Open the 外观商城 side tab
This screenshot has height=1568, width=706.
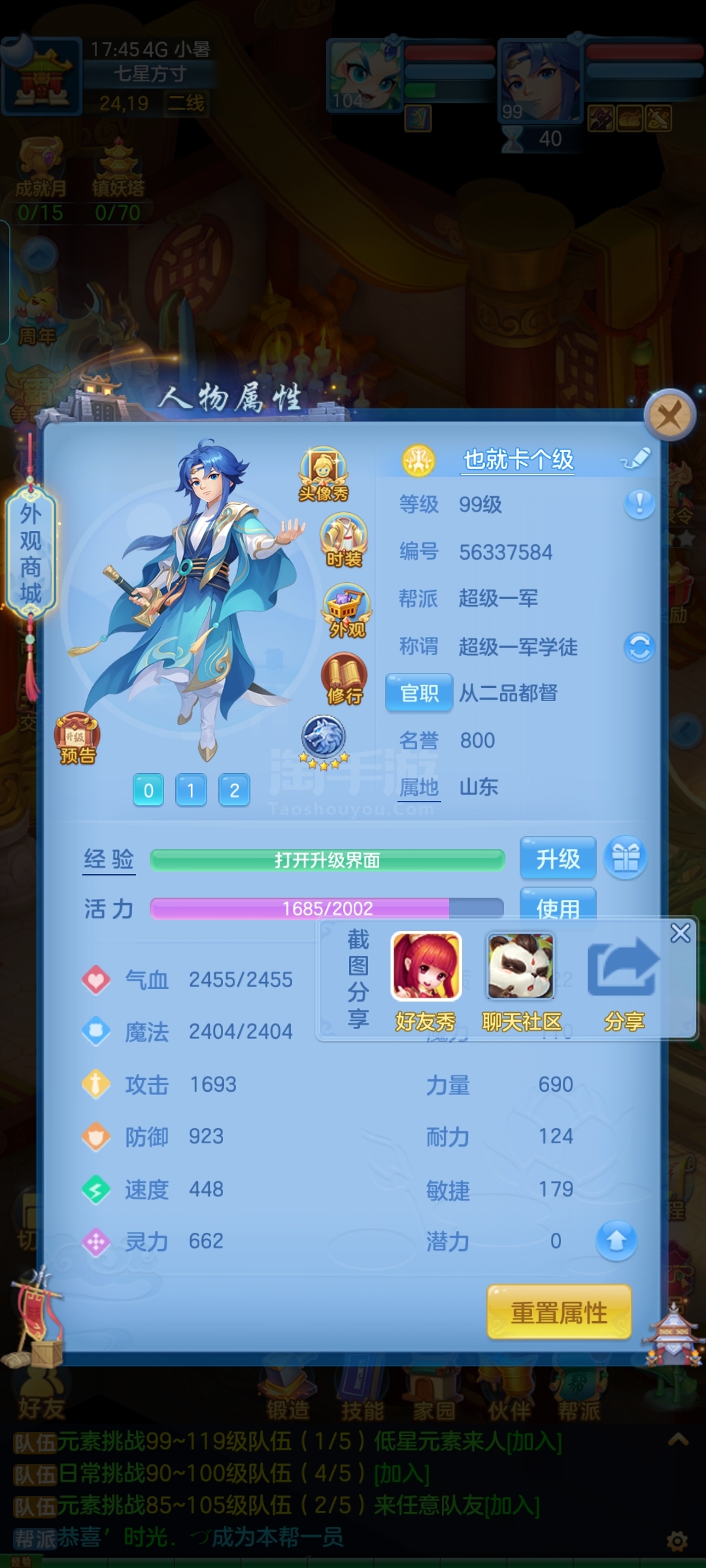click(x=30, y=553)
